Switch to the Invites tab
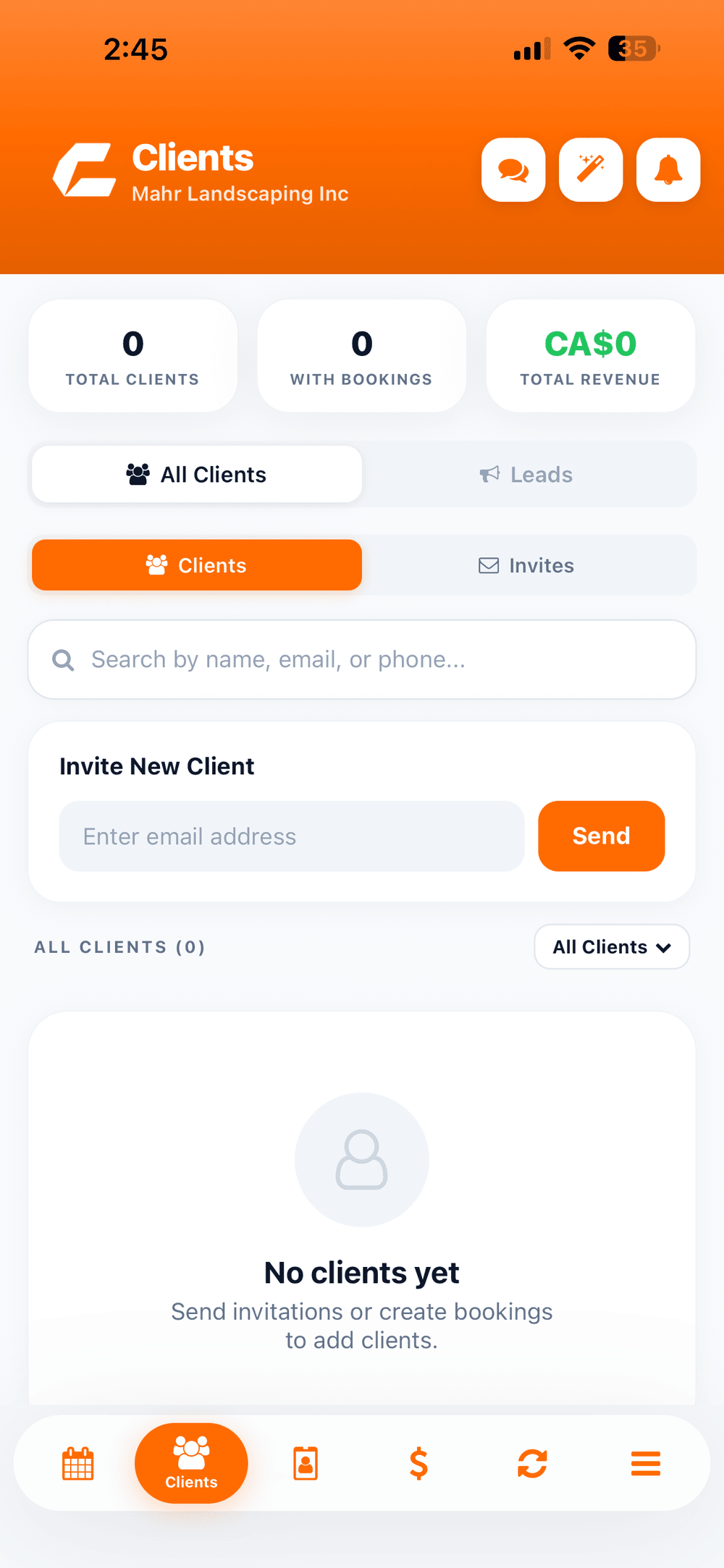 click(527, 565)
